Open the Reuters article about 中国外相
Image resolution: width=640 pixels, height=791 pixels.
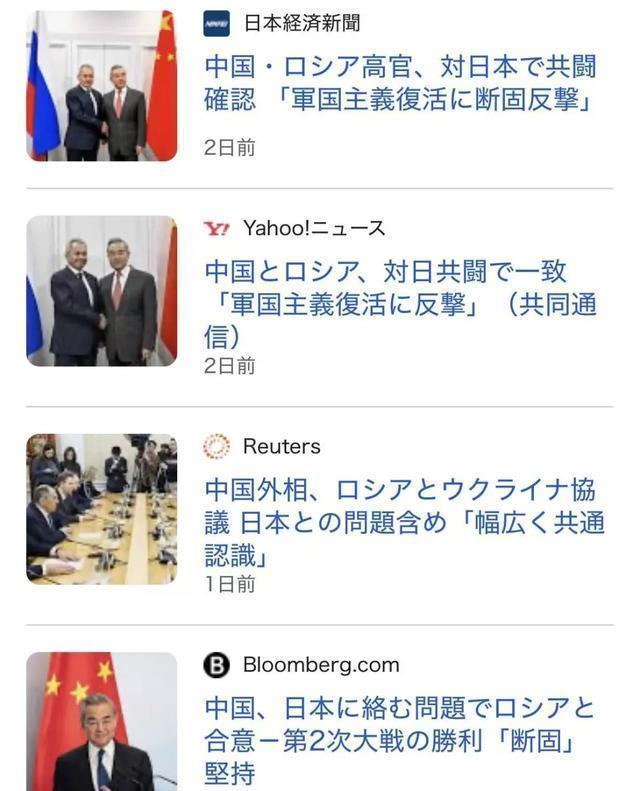[x=404, y=522]
